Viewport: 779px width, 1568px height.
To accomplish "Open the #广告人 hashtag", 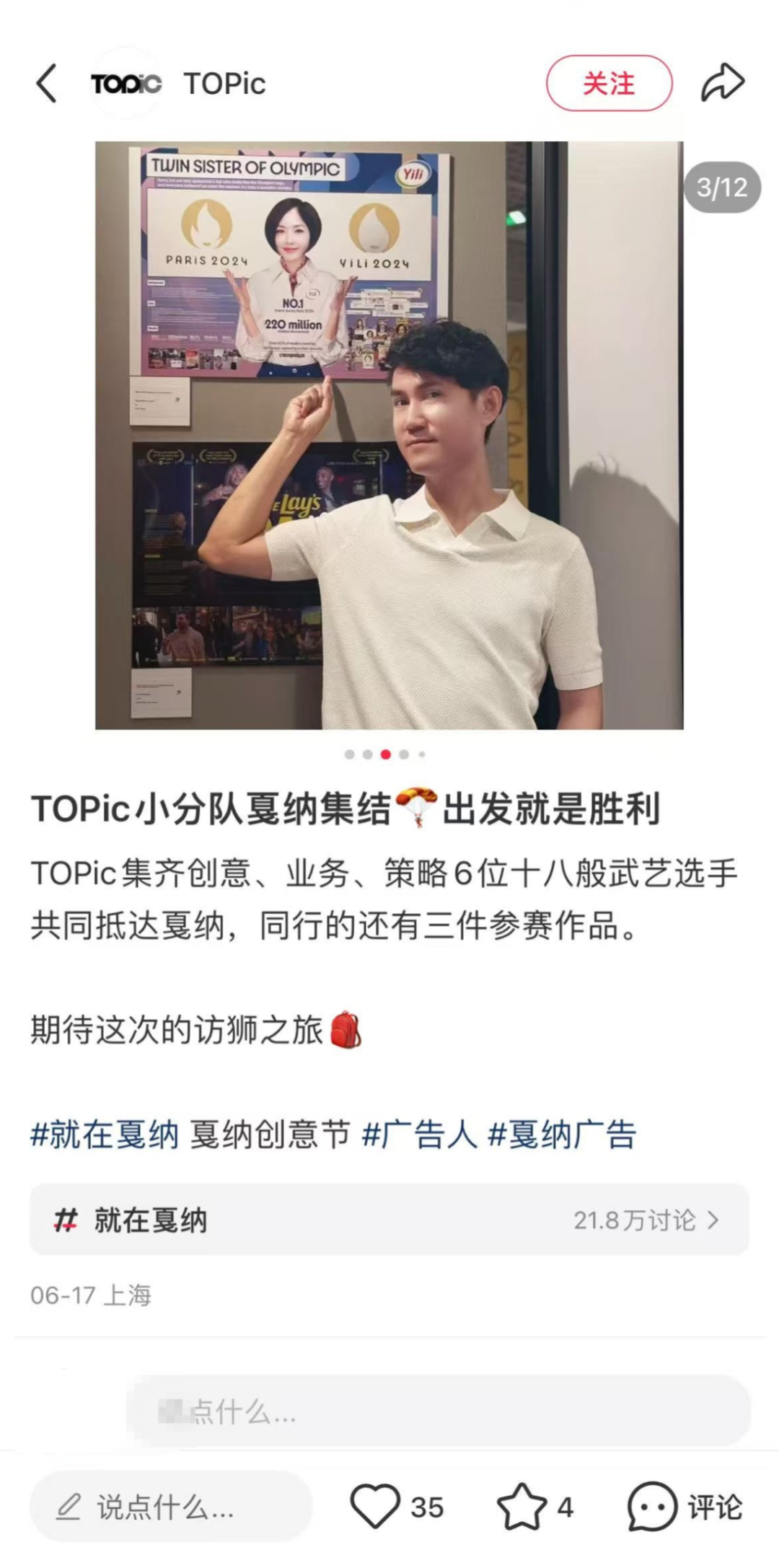I will coord(419,1135).
